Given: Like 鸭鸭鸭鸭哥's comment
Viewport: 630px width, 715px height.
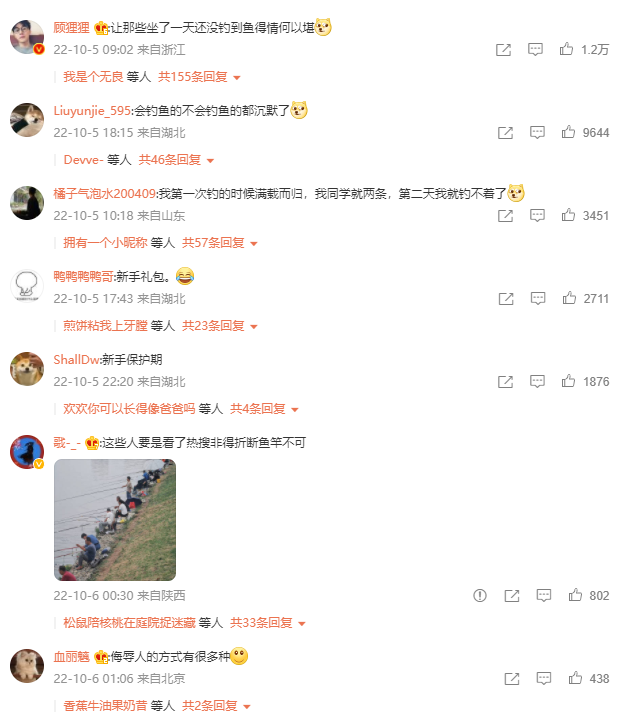Looking at the screenshot, I should tap(568, 298).
